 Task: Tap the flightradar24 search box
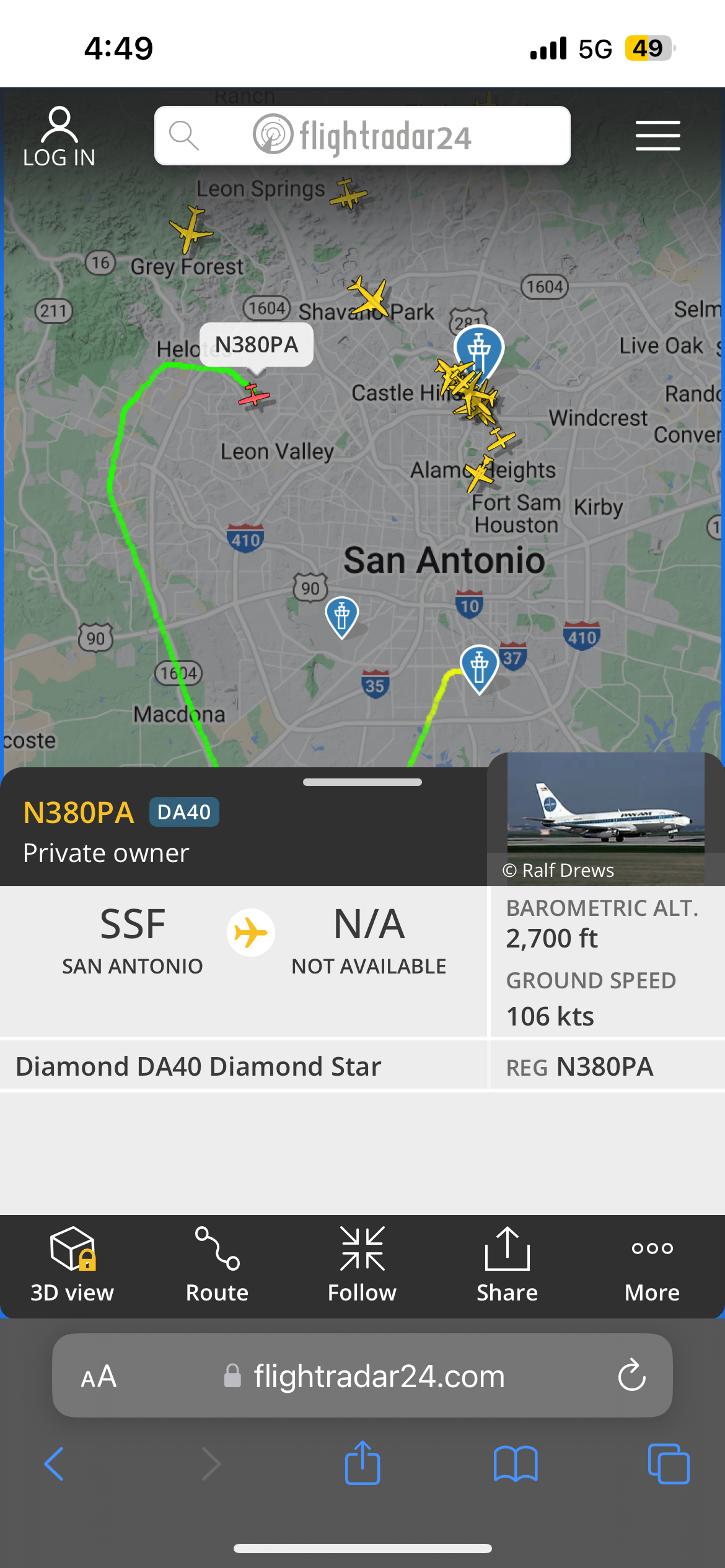[362, 136]
